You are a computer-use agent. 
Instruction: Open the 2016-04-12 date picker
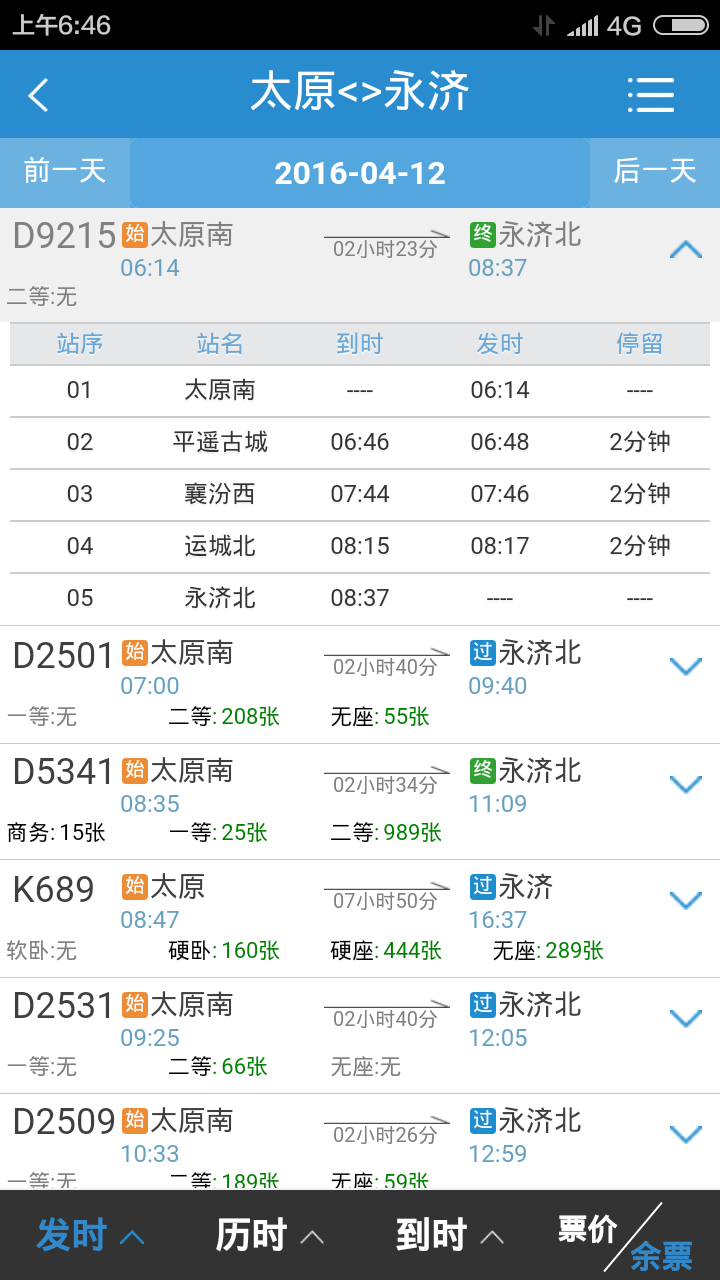[x=360, y=173]
